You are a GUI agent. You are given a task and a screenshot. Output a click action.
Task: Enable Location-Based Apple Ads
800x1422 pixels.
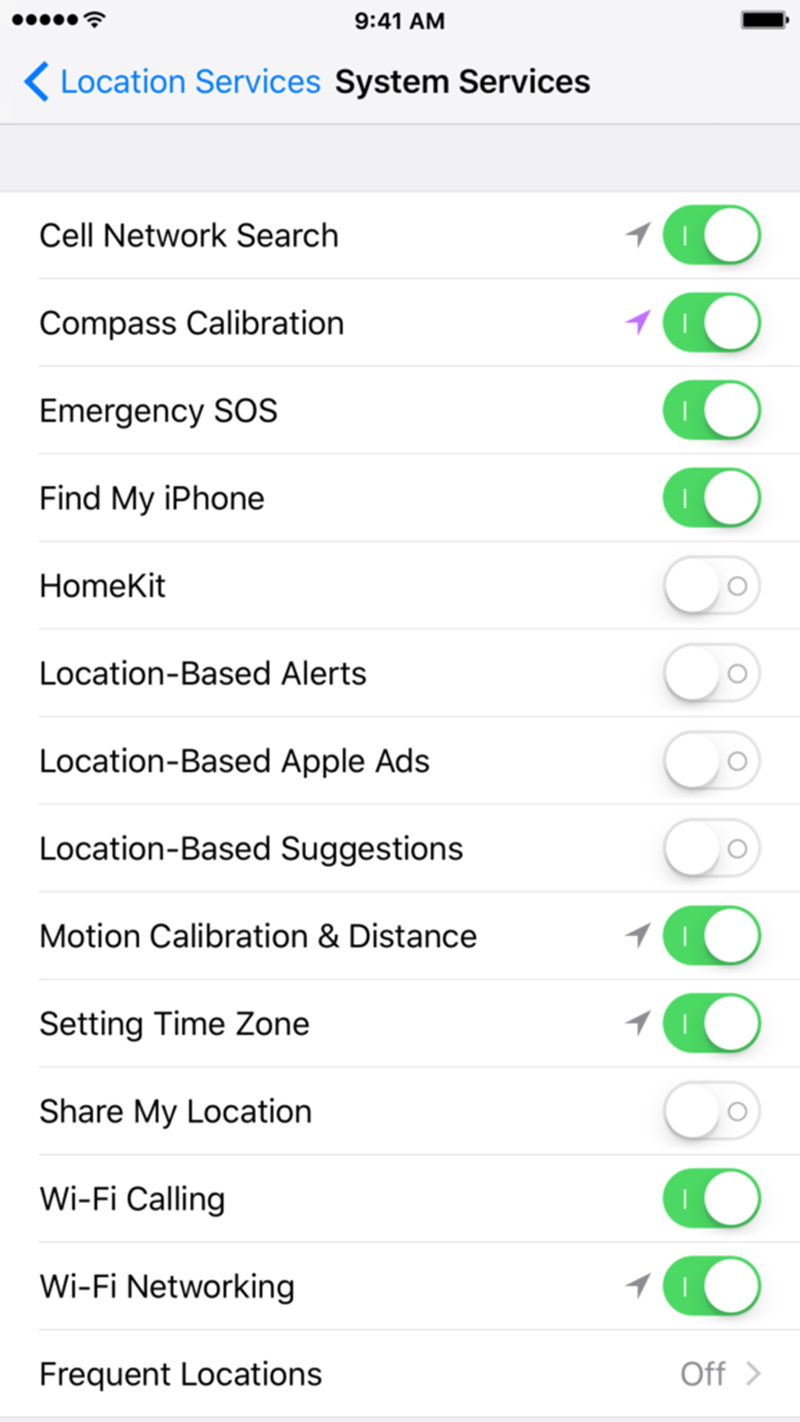tap(711, 761)
